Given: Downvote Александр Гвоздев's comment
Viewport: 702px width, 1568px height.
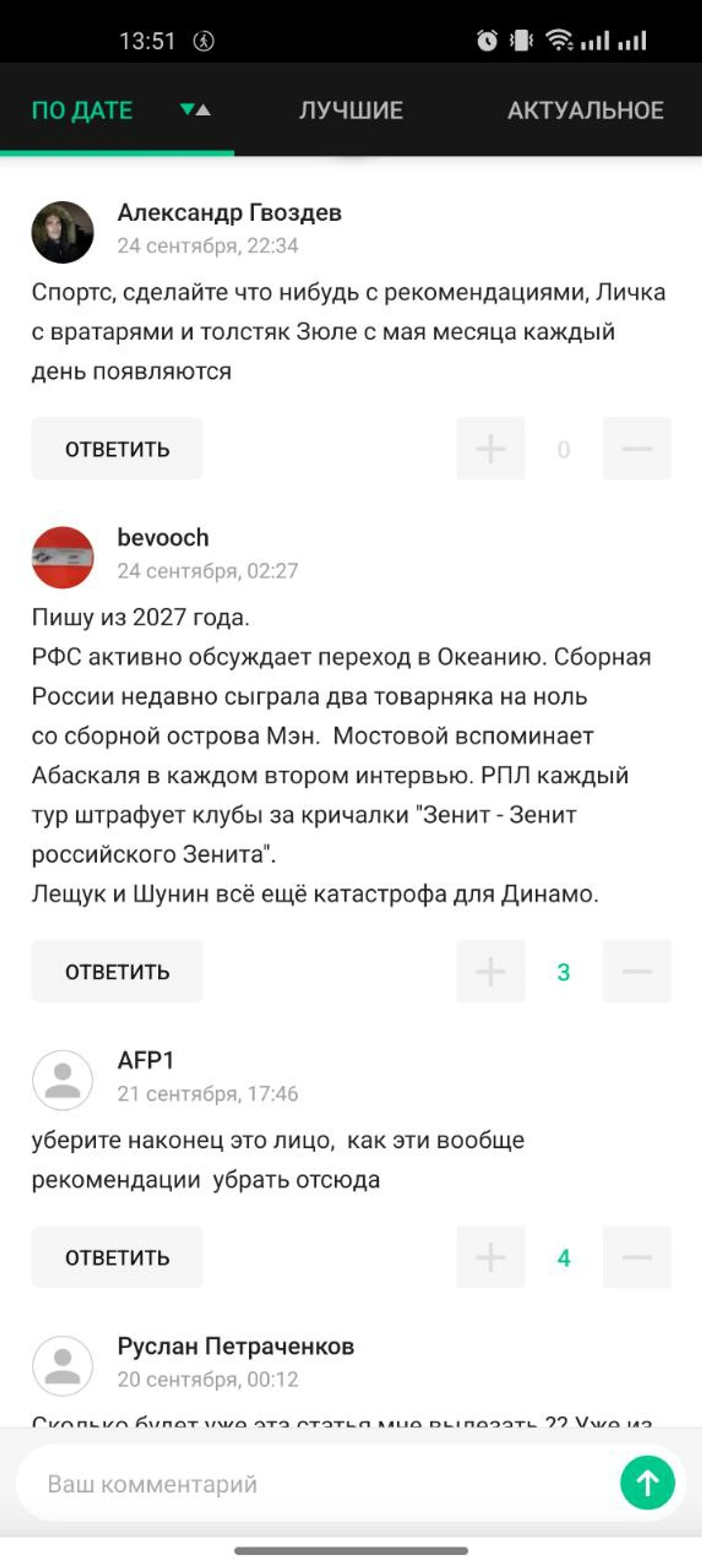Looking at the screenshot, I should point(636,449).
